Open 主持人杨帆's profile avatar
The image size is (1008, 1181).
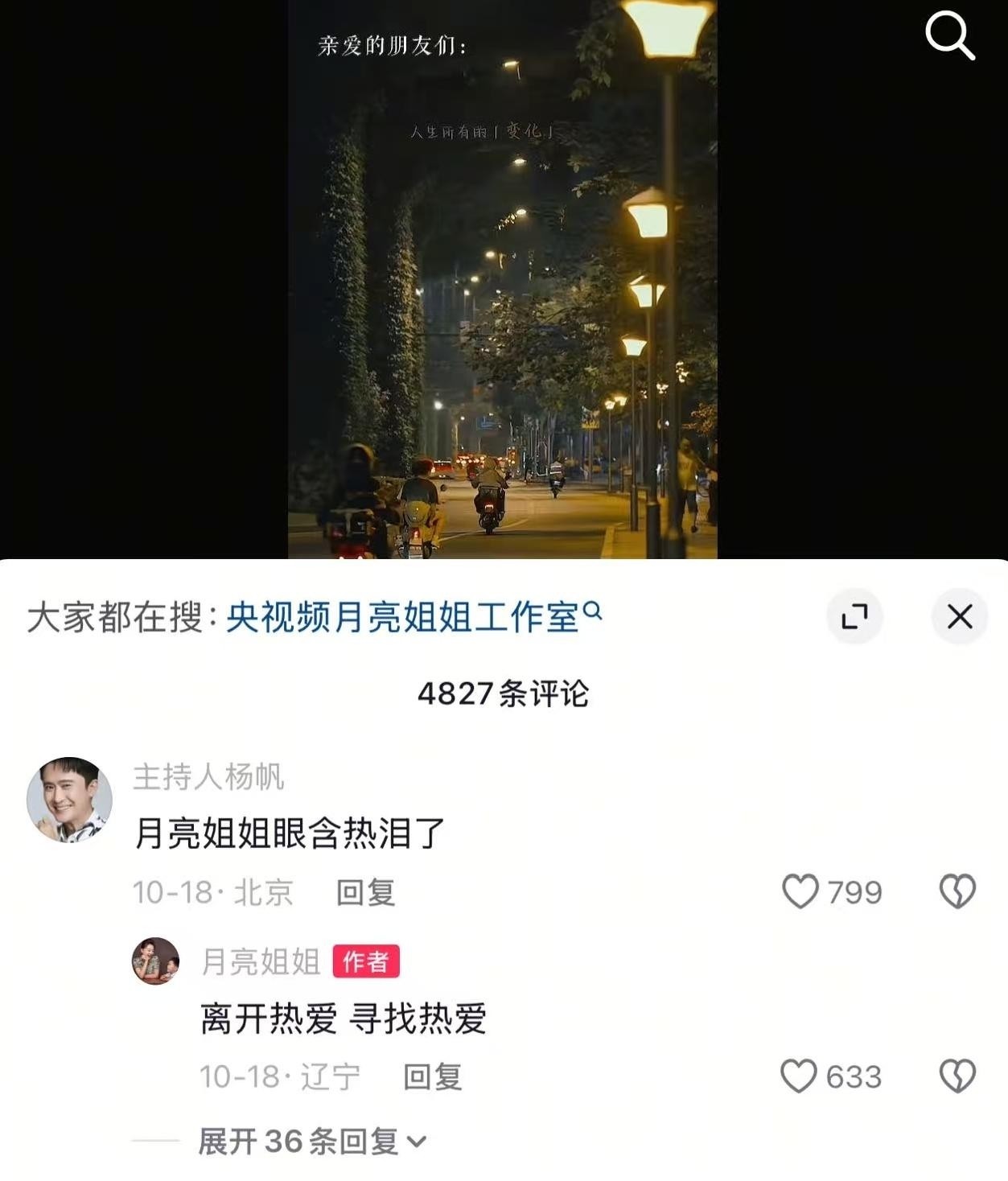69,800
